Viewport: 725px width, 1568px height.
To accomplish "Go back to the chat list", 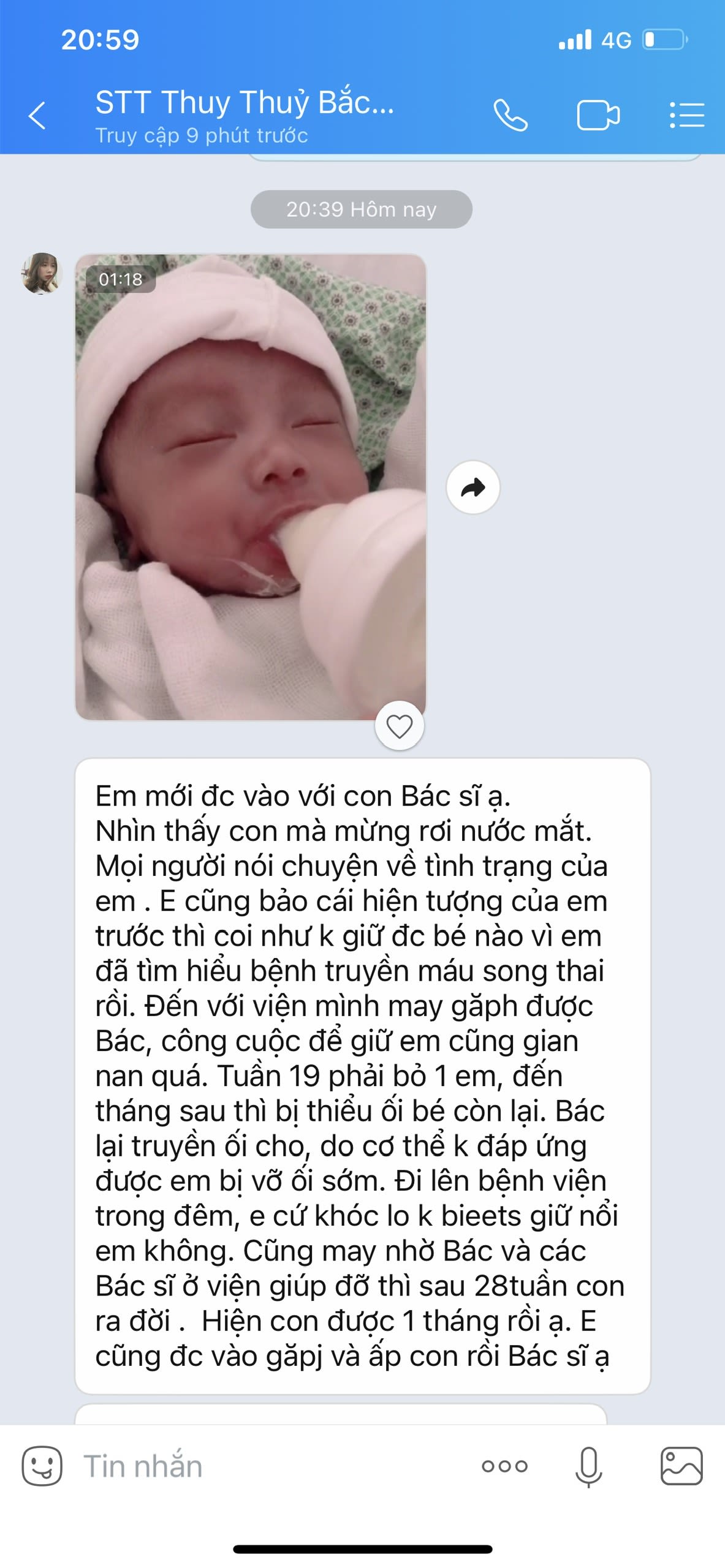I will pos(38,116).
